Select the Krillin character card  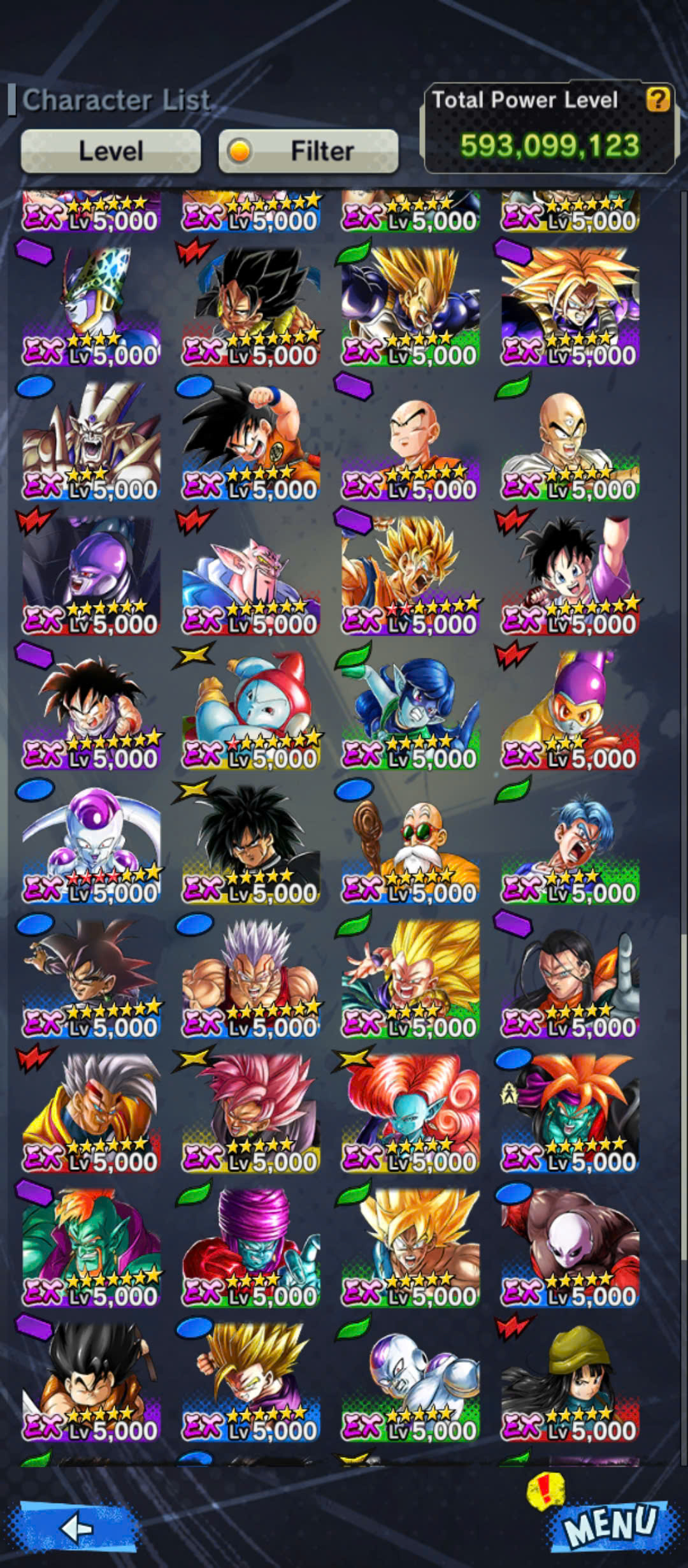pyautogui.click(x=410, y=441)
